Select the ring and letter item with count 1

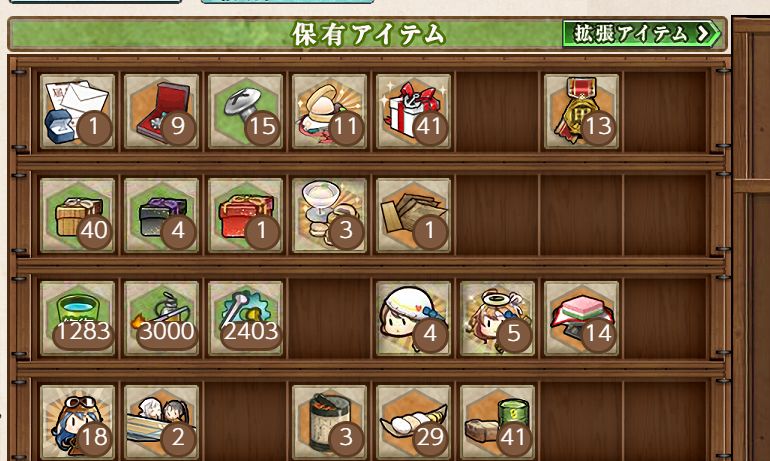point(77,110)
